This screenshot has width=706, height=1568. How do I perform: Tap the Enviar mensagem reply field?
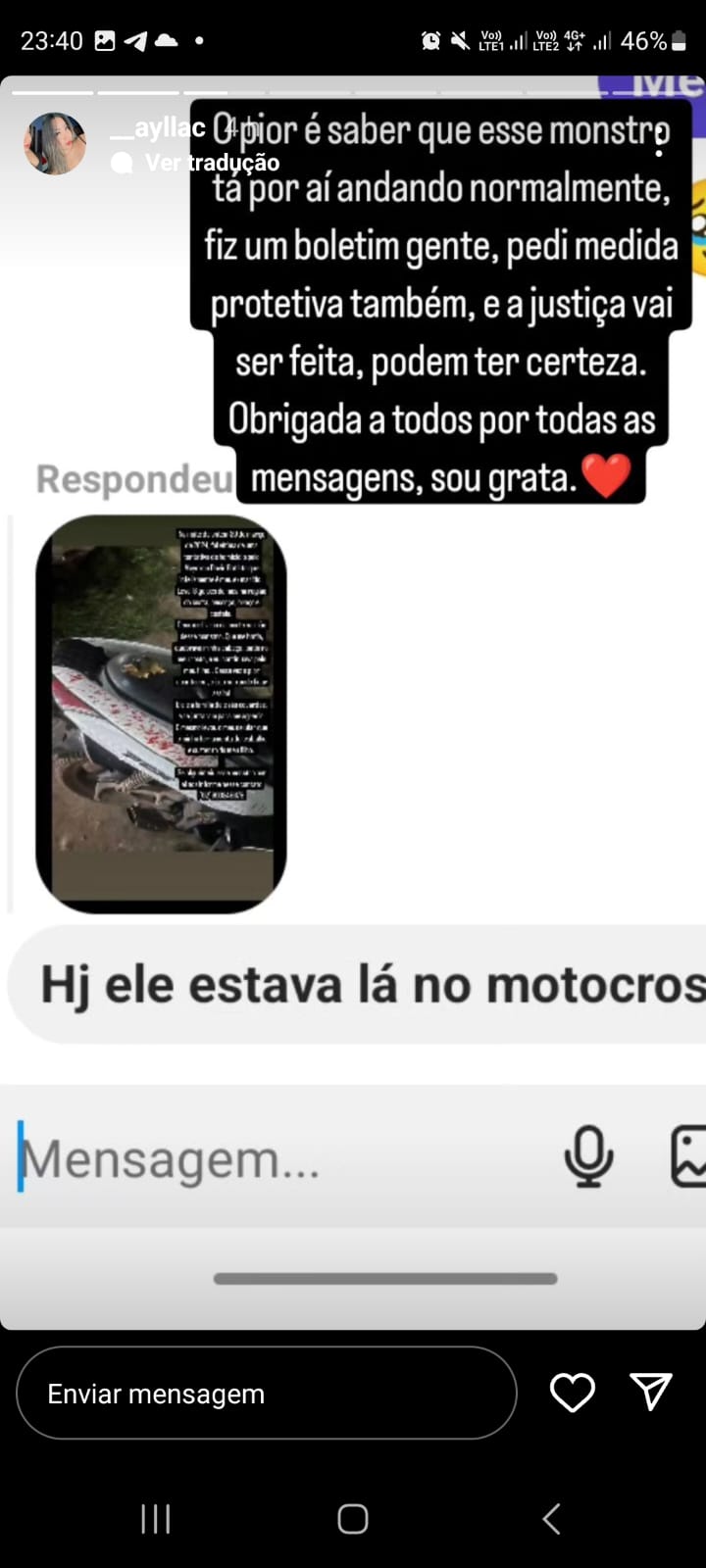[x=265, y=1393]
